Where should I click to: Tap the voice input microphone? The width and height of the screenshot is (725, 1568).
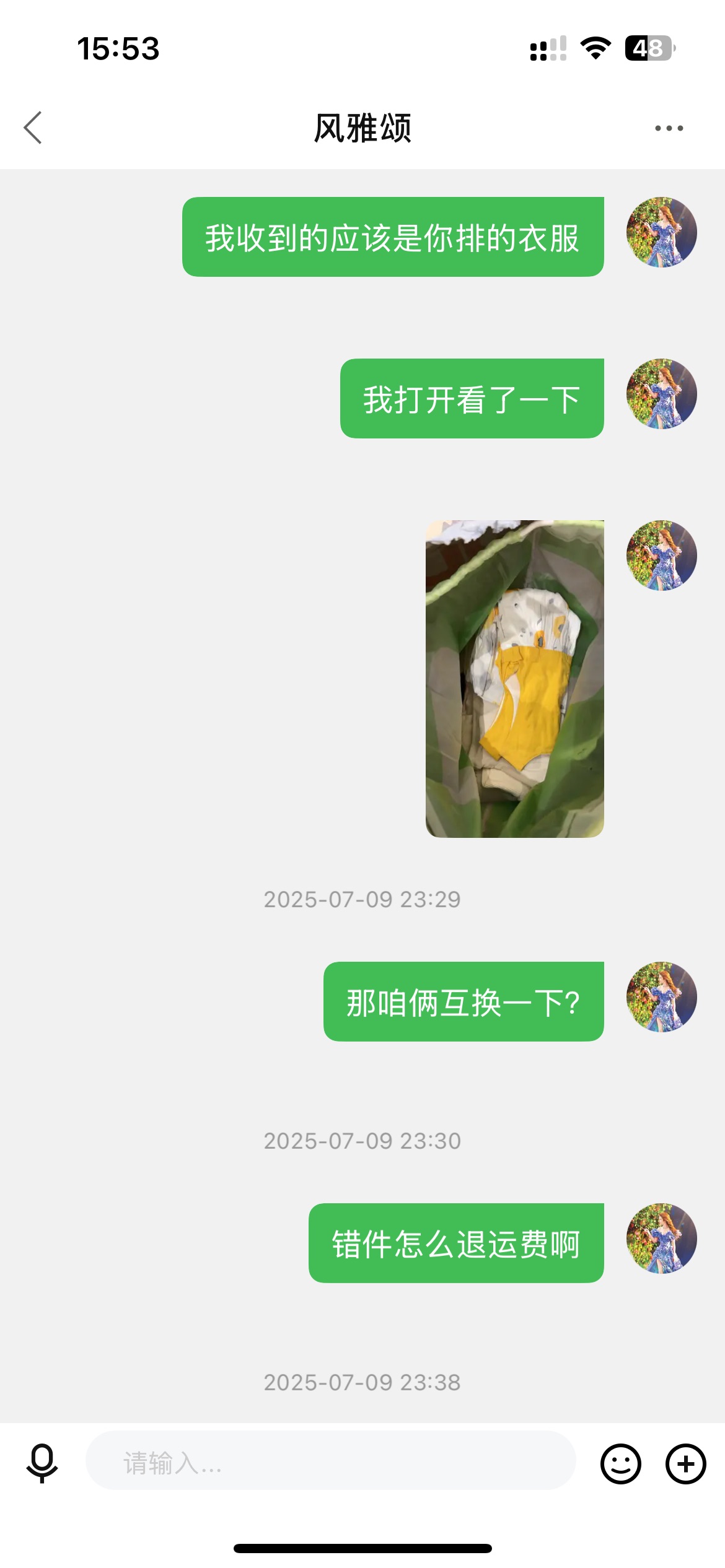point(42,1463)
